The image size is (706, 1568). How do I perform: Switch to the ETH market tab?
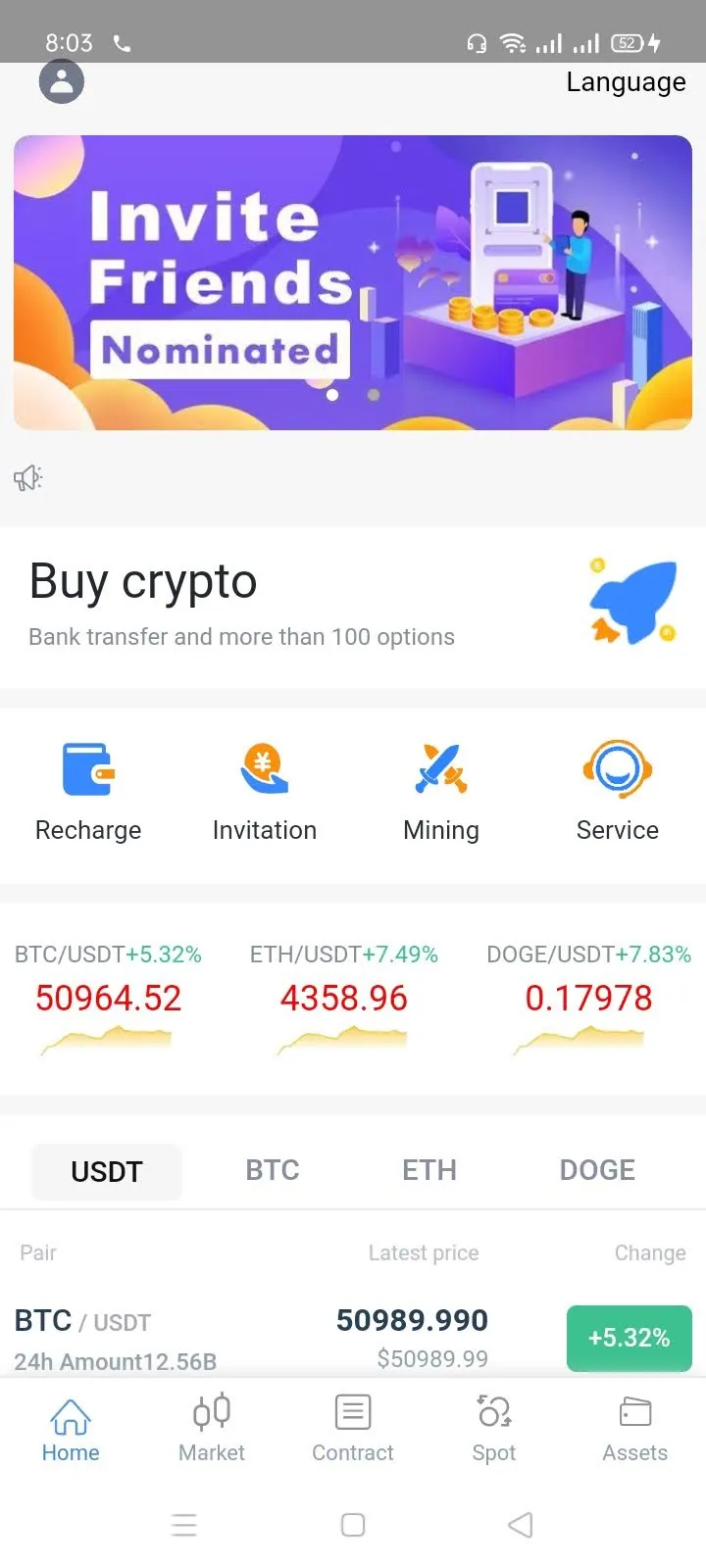point(429,1170)
